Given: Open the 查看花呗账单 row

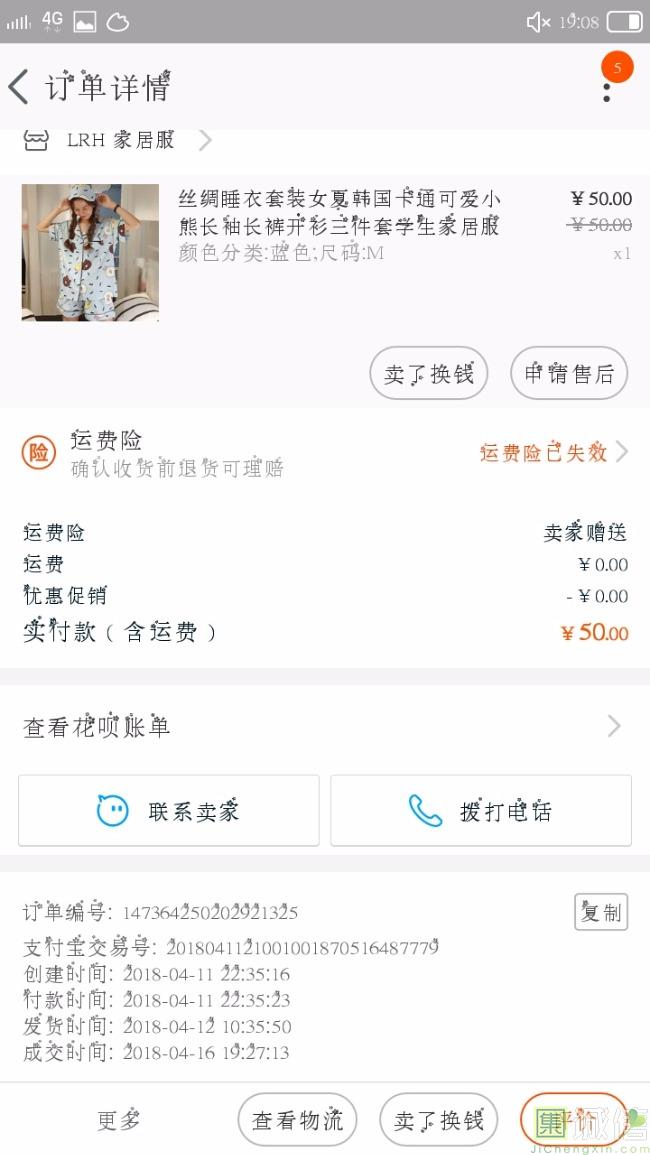Looking at the screenshot, I should tap(325, 727).
